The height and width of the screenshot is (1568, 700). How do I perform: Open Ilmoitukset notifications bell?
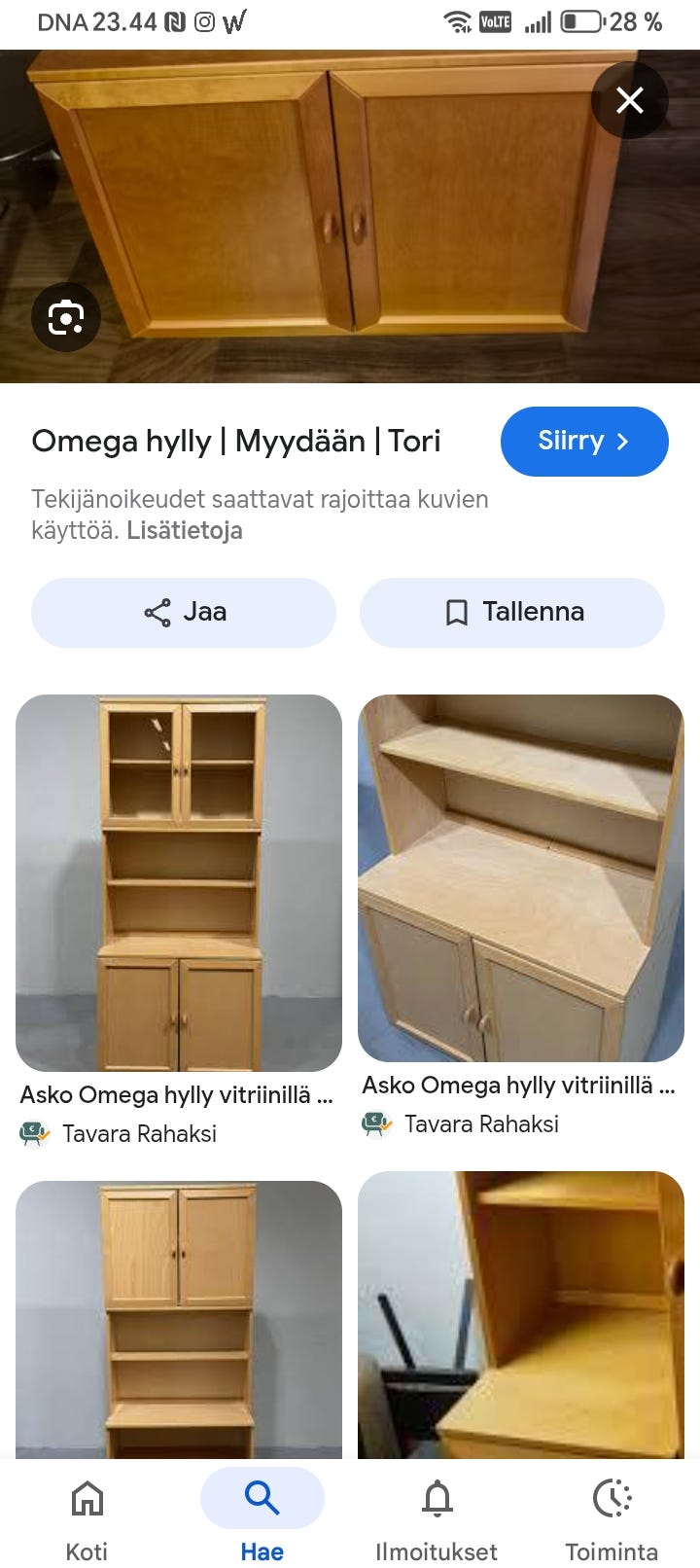(437, 1498)
